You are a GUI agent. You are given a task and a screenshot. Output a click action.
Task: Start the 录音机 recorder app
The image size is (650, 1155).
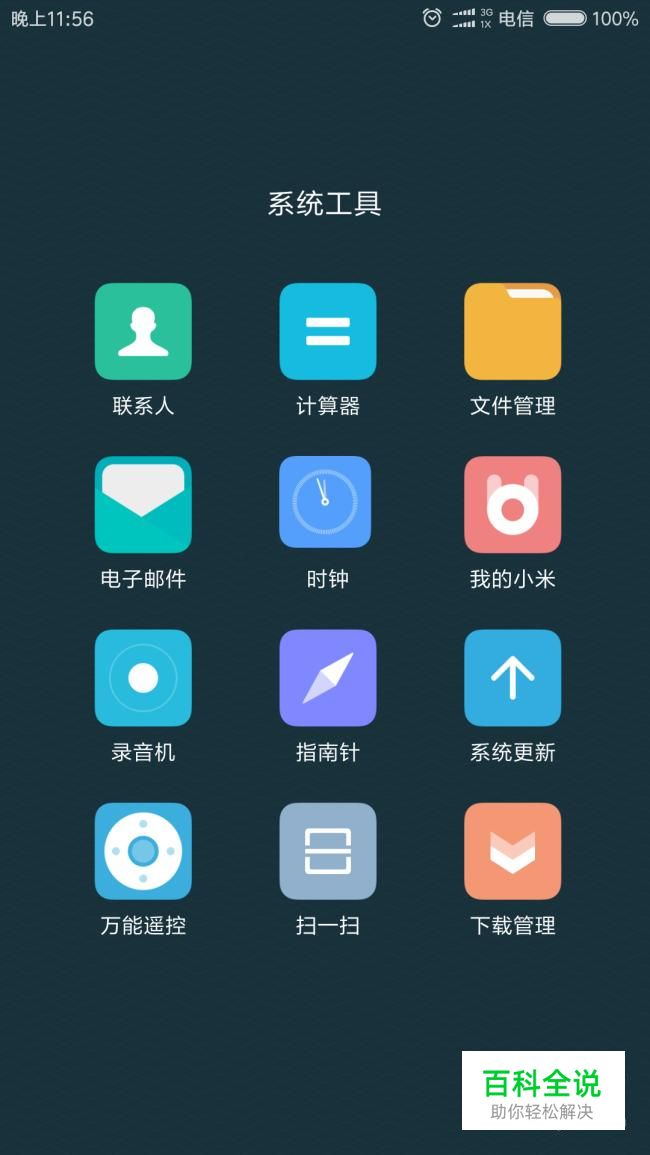[x=143, y=678]
